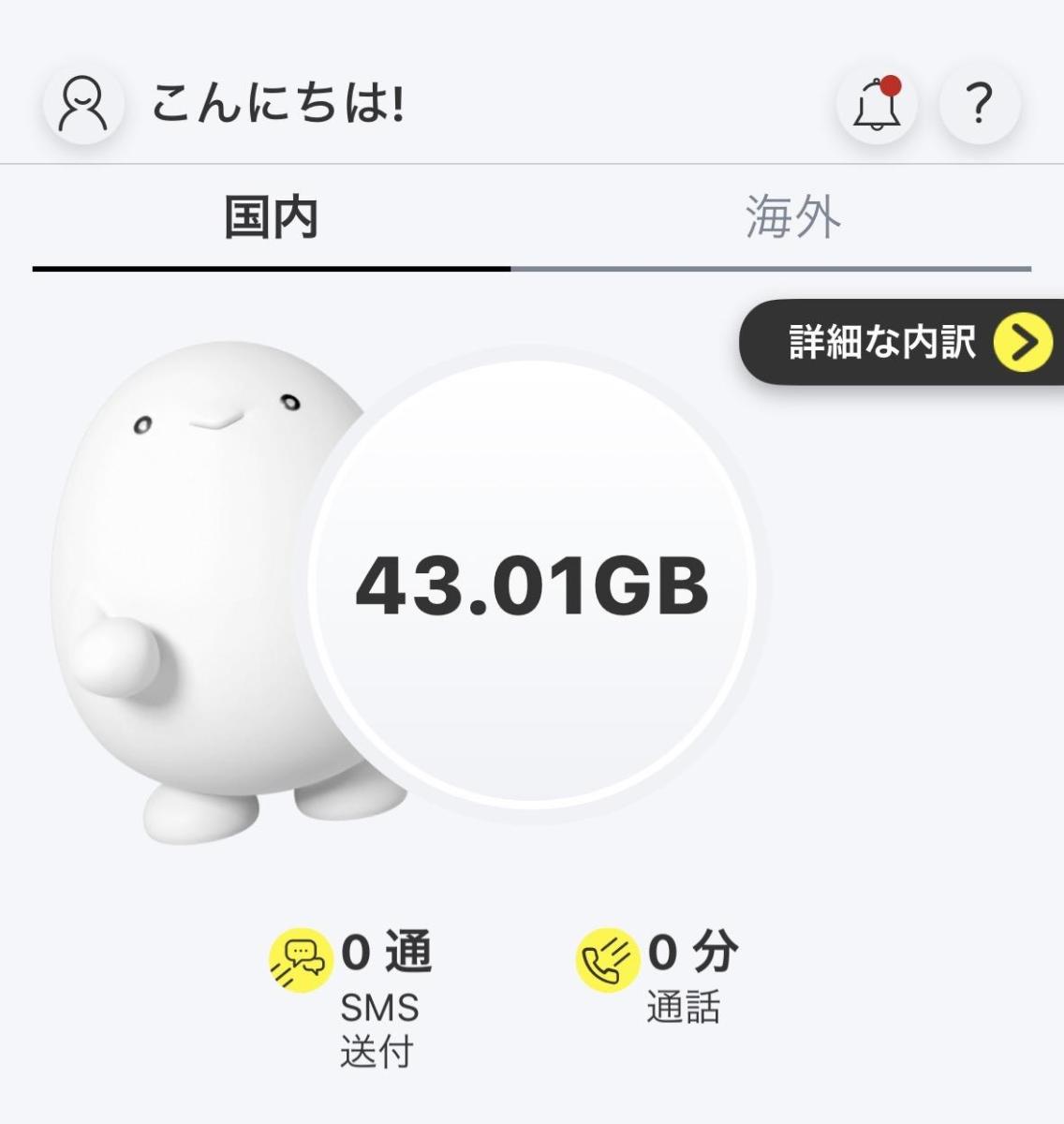Tap the 43.01GB data usage circle
This screenshot has width=1064, height=1124.
coord(532,586)
